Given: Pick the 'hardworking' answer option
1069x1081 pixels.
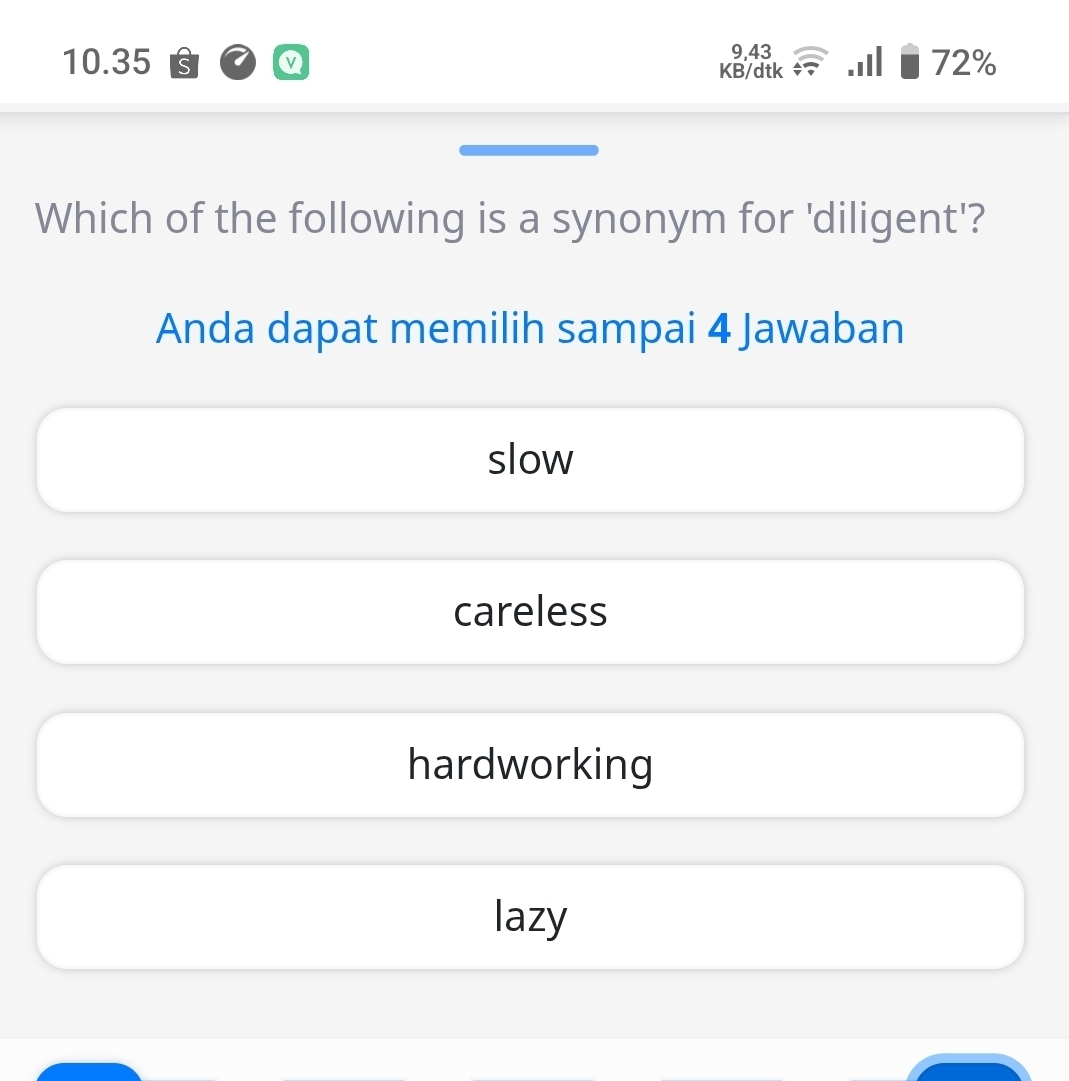Looking at the screenshot, I should click(x=530, y=765).
